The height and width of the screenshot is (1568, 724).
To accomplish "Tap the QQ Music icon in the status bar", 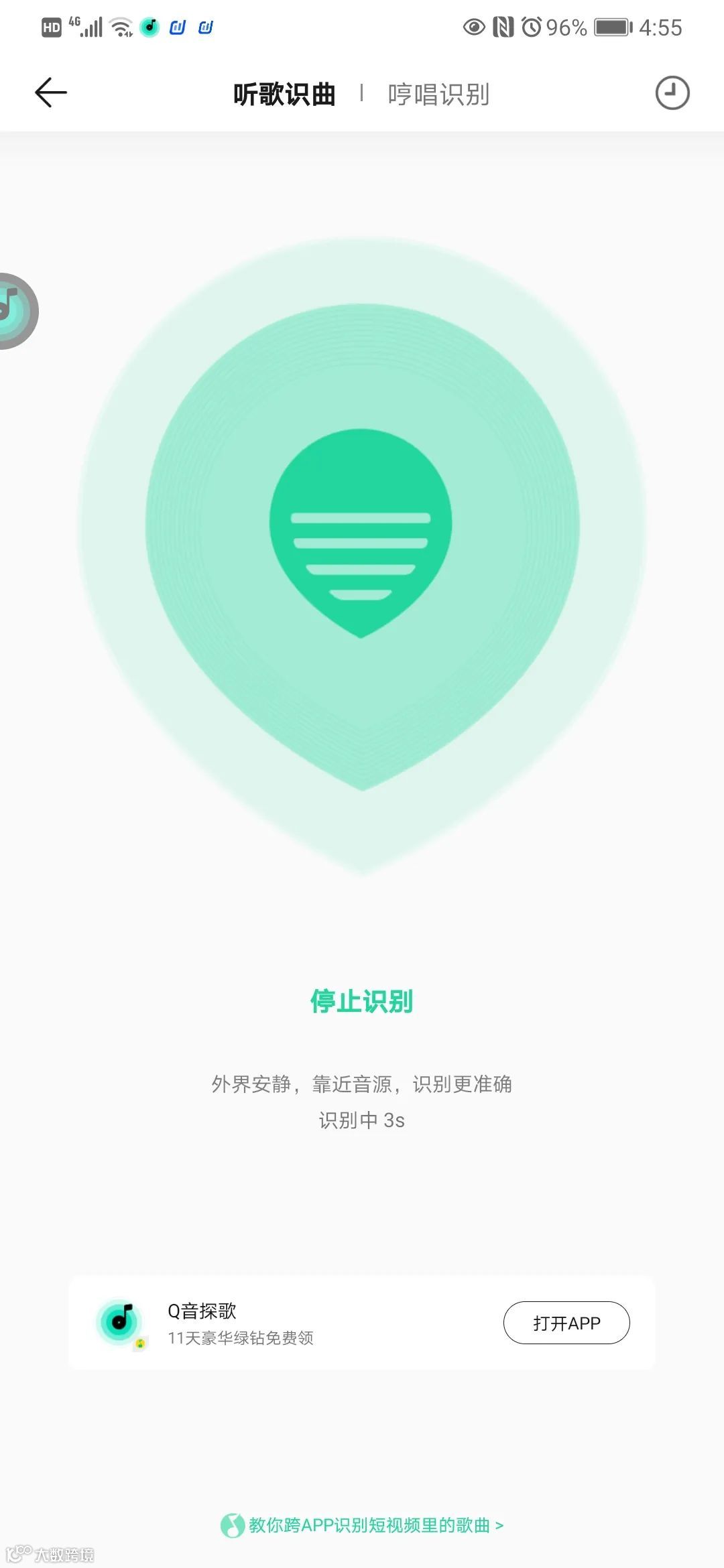I will 149,27.
